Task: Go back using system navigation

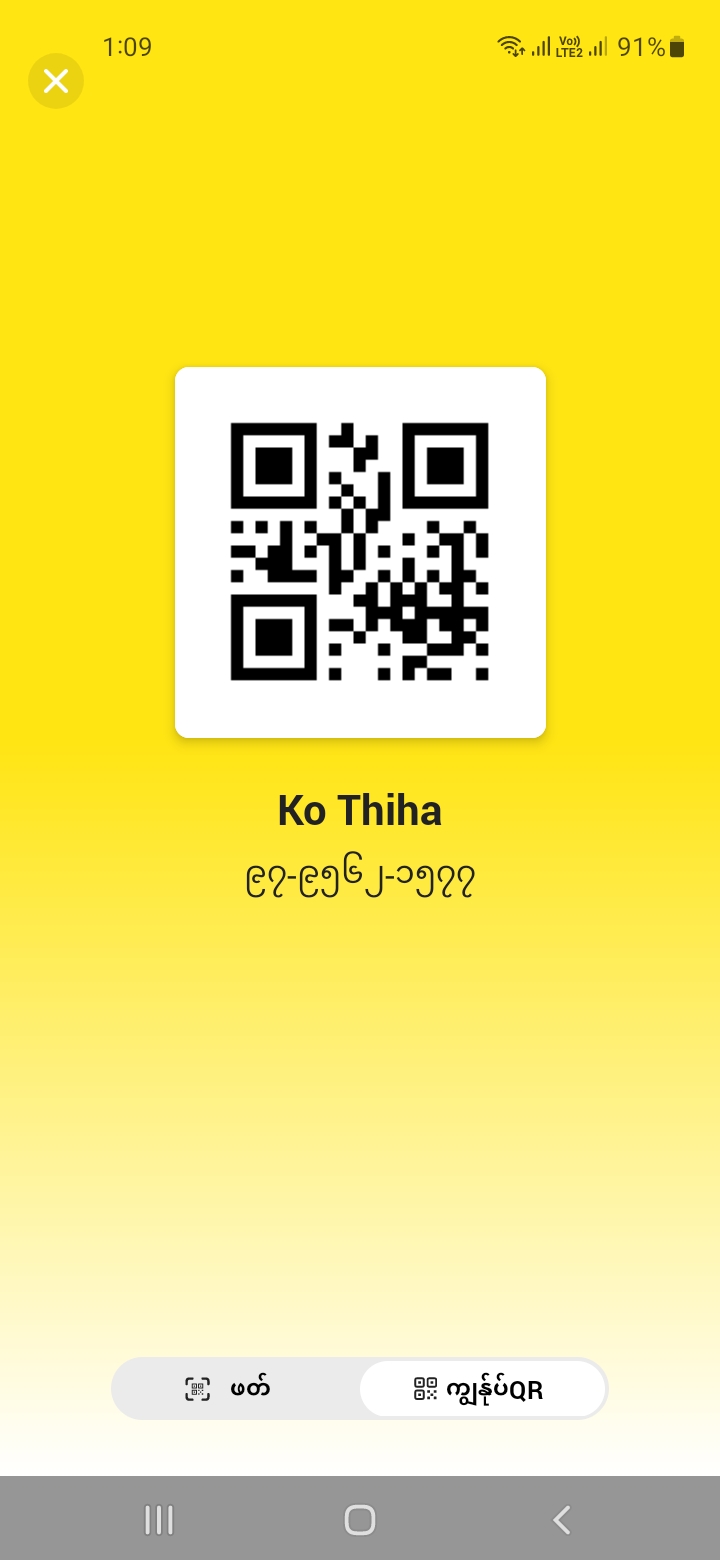Action: [561, 1520]
